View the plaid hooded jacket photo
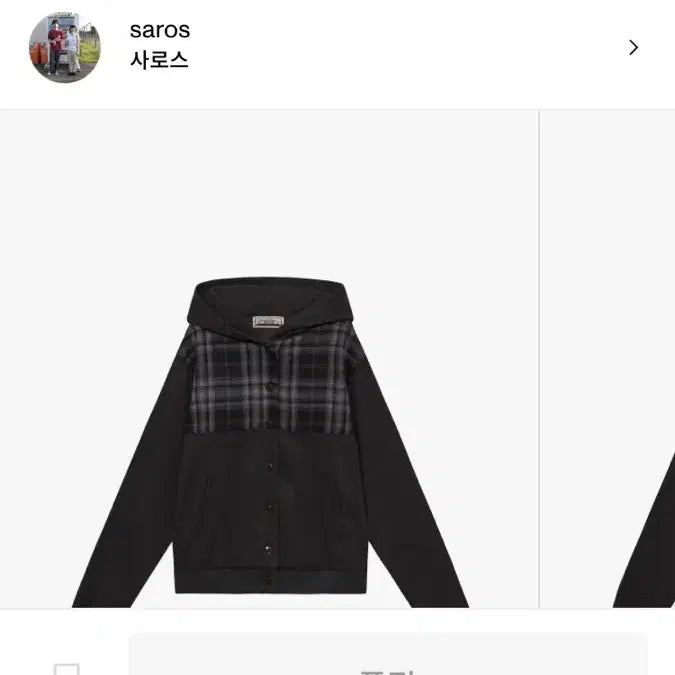 click(269, 440)
